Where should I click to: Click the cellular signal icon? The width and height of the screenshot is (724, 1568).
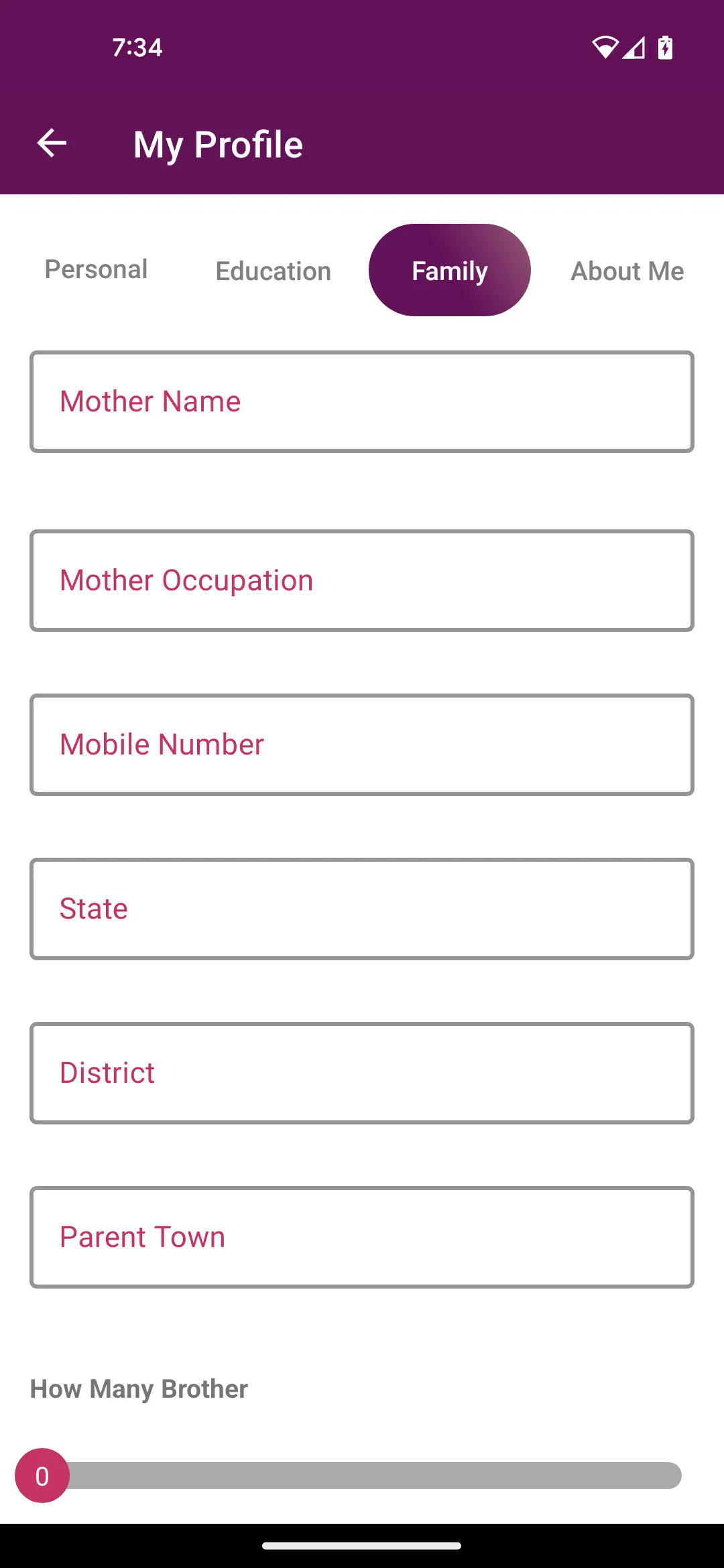point(635,47)
